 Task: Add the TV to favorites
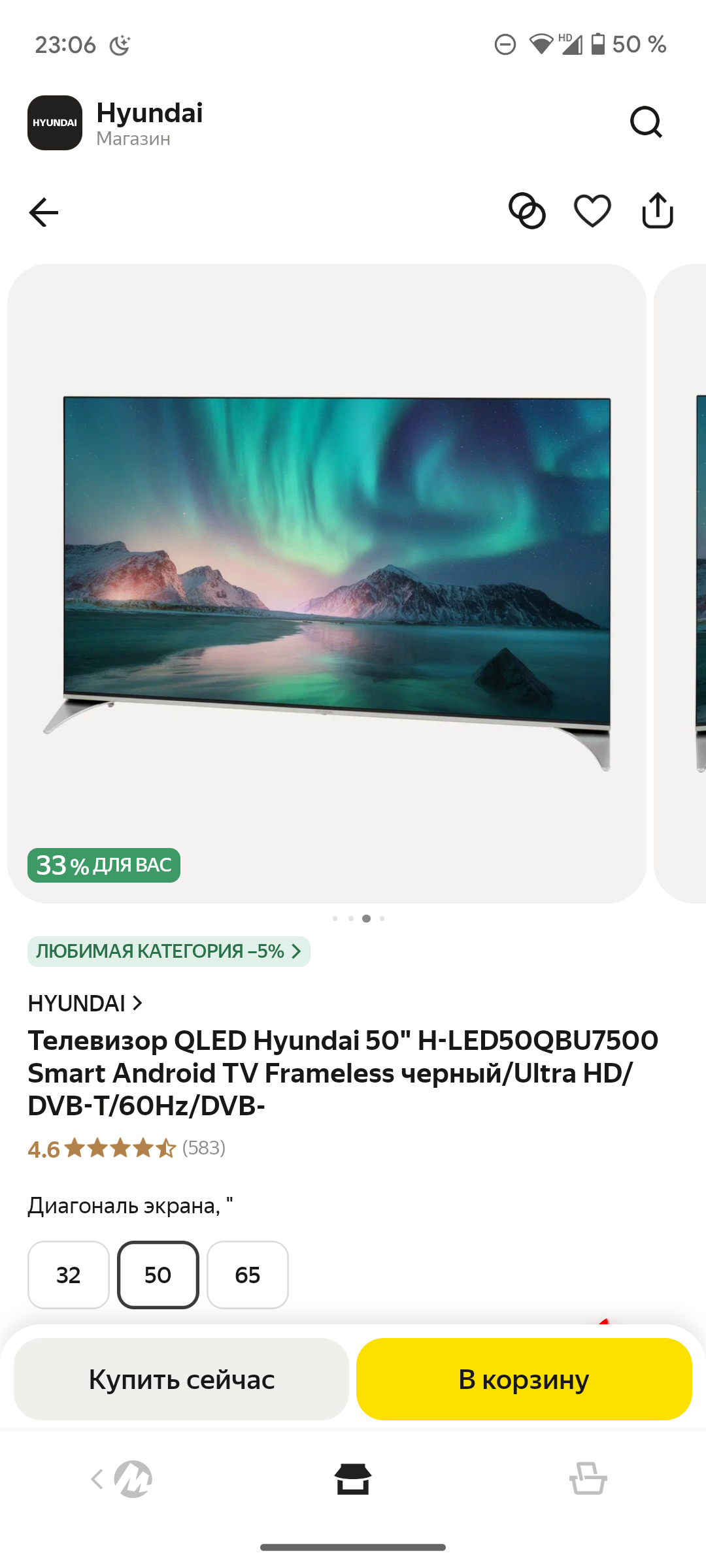592,211
